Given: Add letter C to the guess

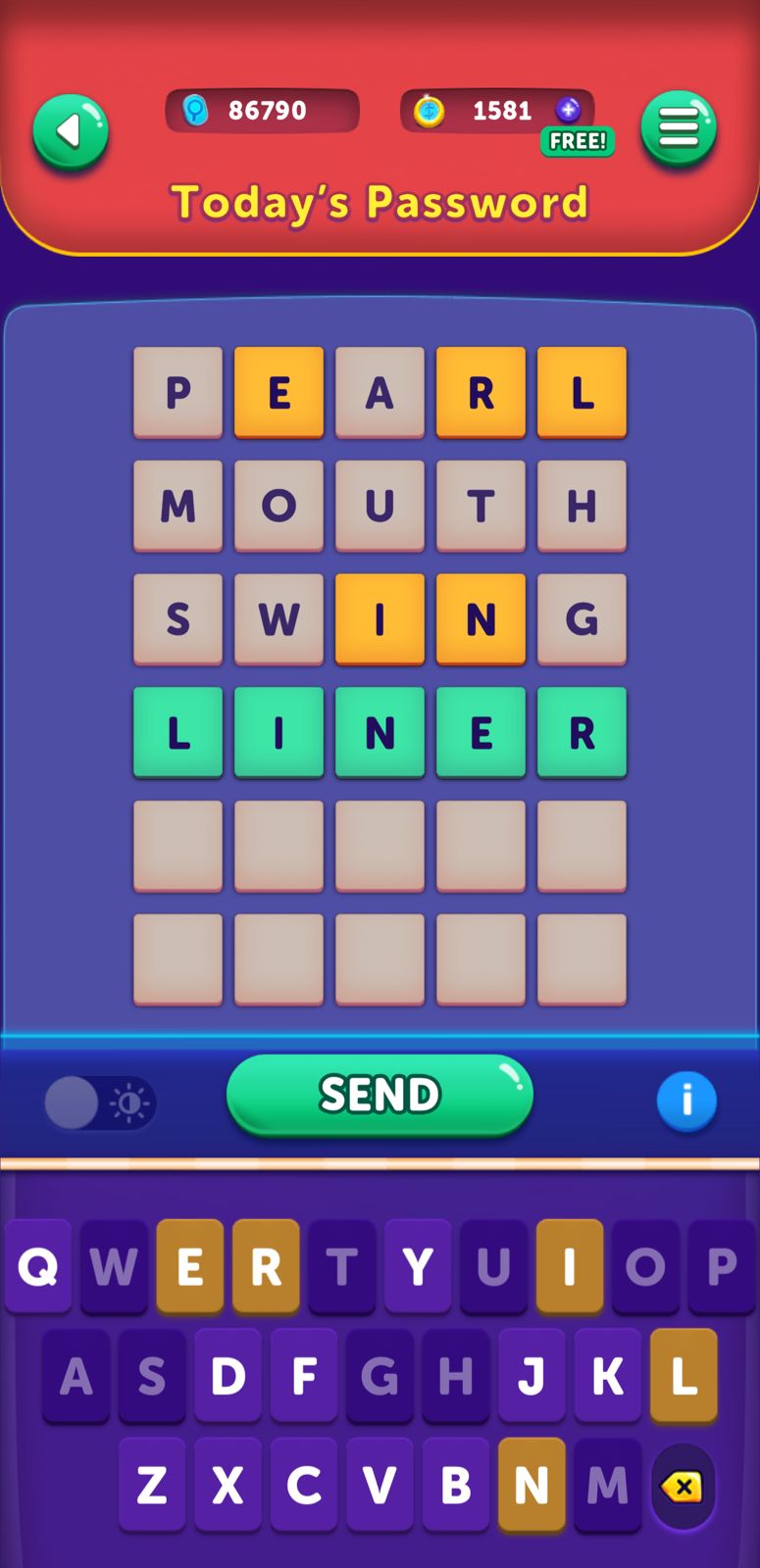Looking at the screenshot, I should (304, 1486).
